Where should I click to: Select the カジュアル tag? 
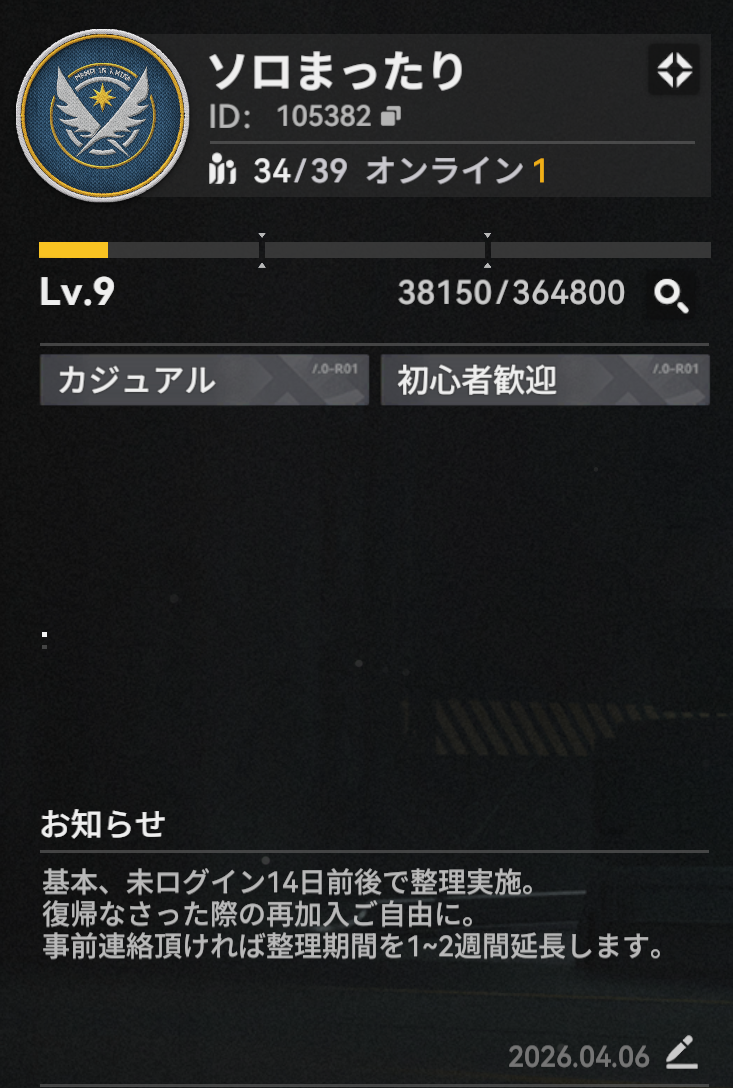click(205, 380)
